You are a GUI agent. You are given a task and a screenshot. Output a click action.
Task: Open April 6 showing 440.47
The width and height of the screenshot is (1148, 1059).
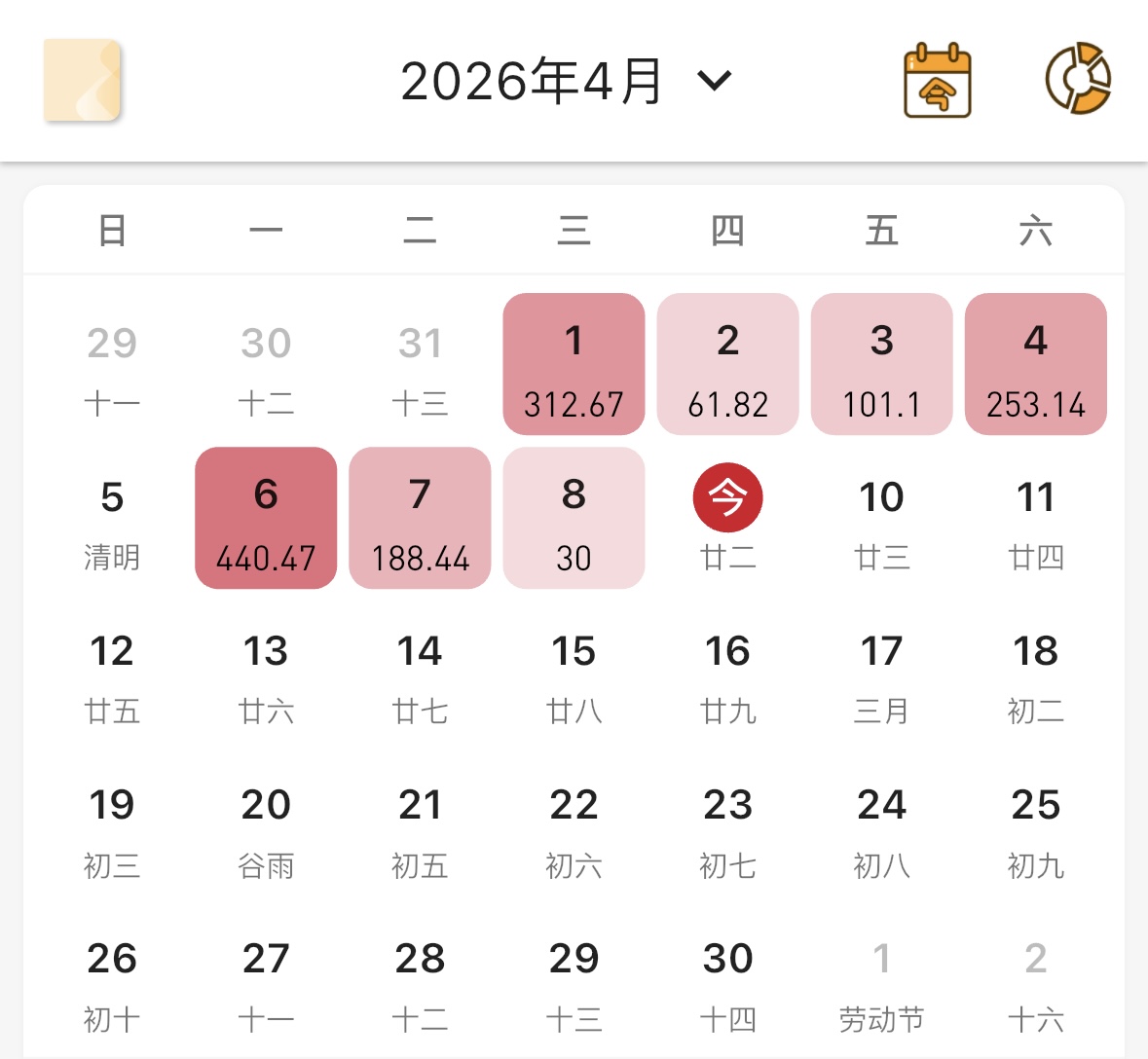(266, 518)
